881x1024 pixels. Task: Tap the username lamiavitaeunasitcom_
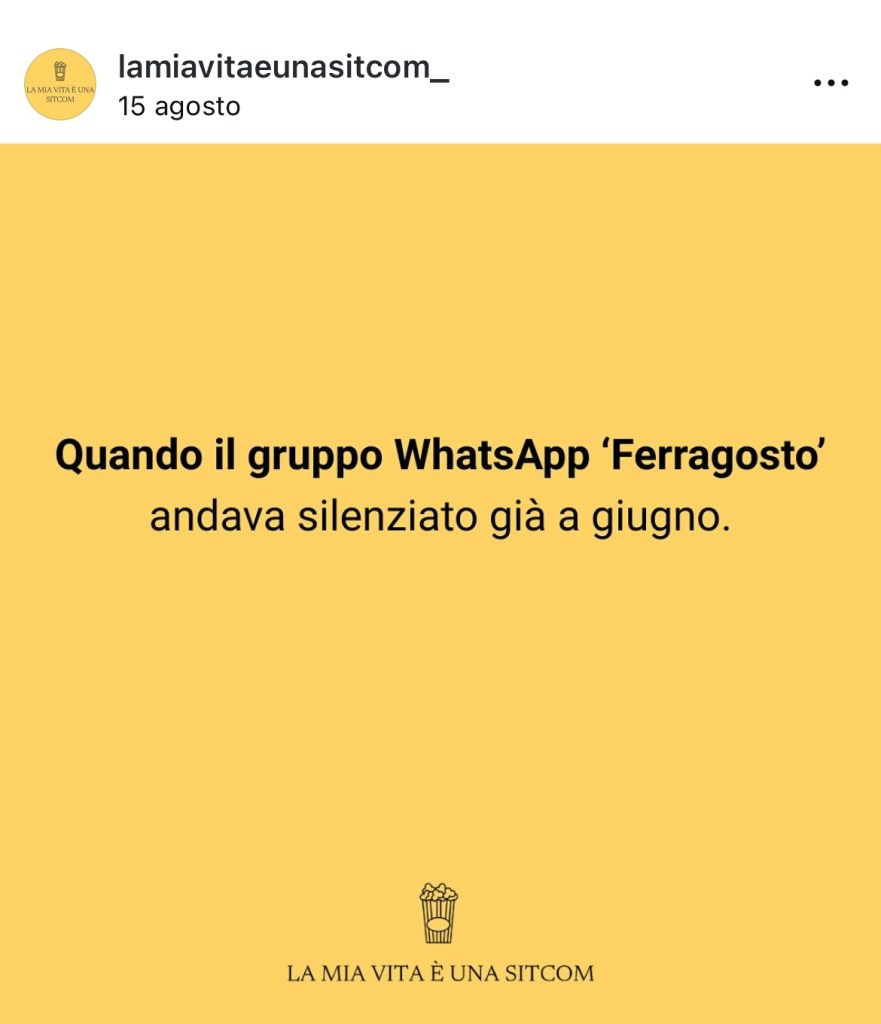click(x=283, y=68)
